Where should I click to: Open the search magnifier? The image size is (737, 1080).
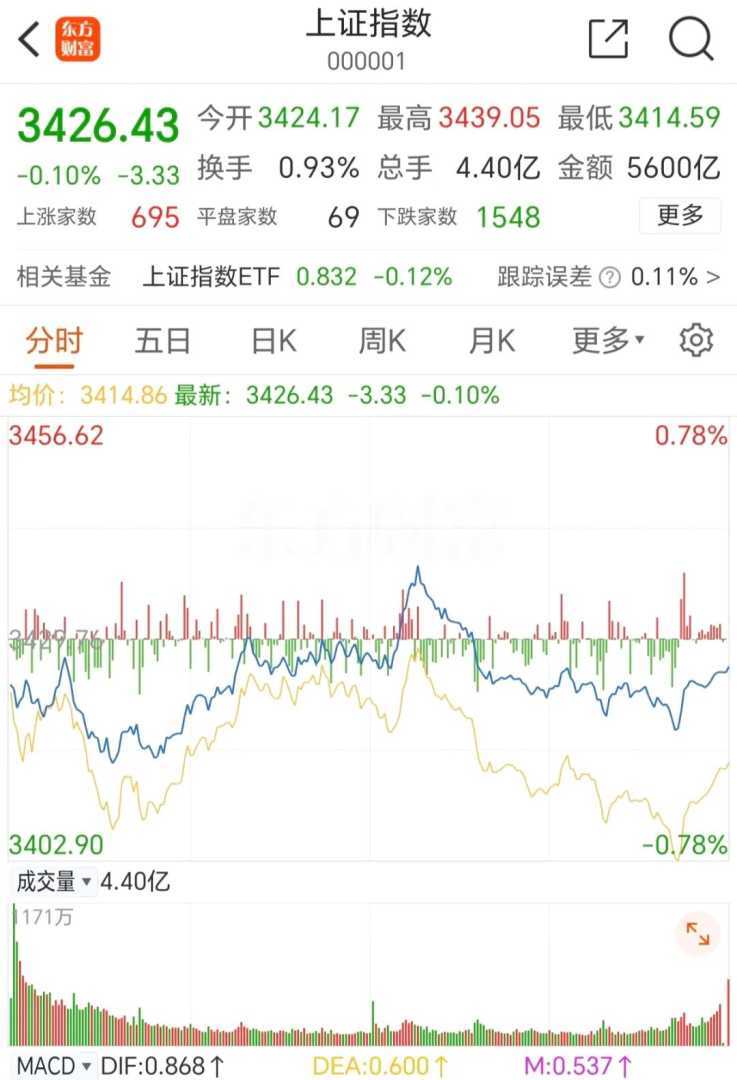coord(690,40)
